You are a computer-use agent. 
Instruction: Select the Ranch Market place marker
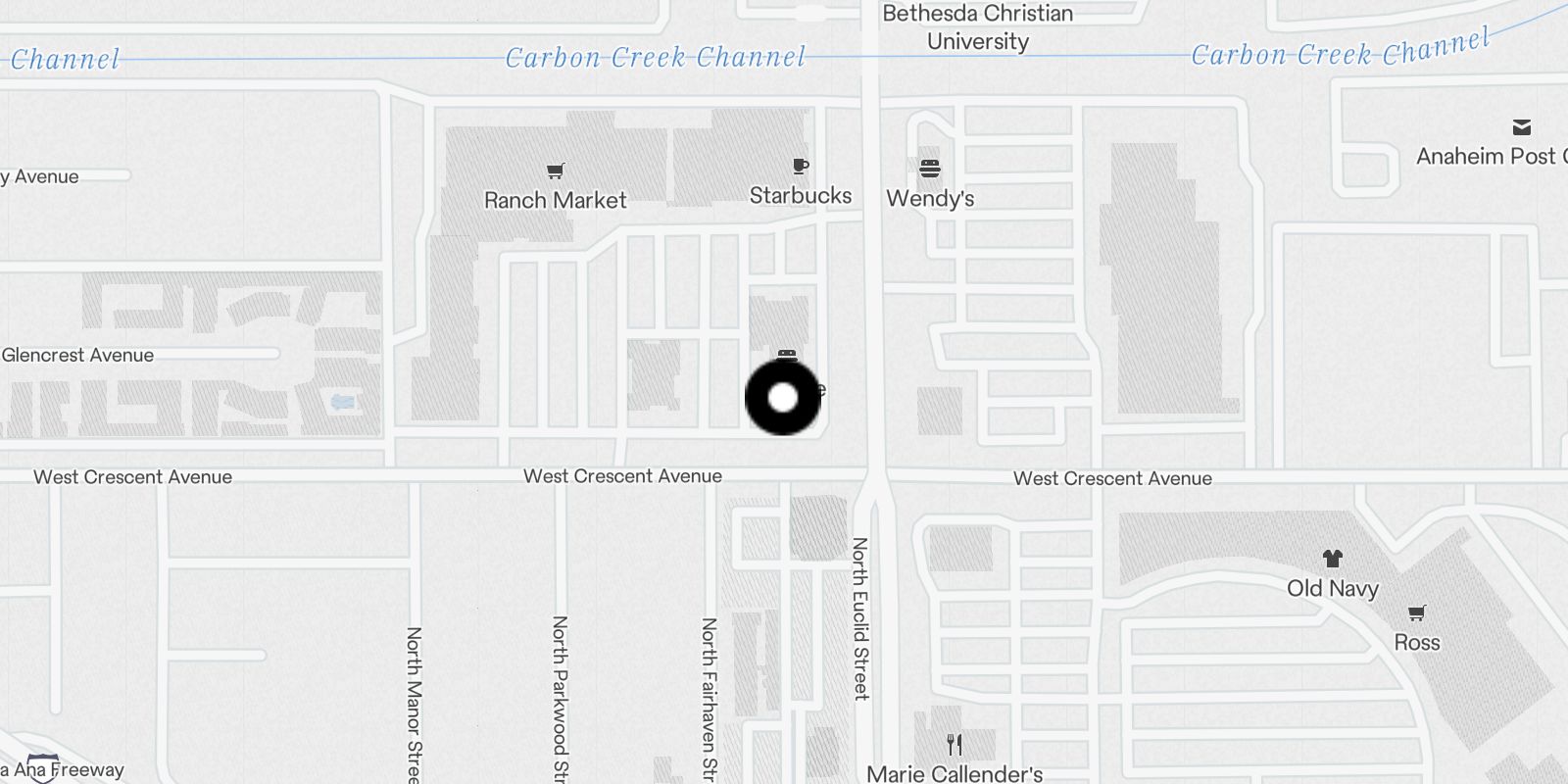tap(556, 171)
